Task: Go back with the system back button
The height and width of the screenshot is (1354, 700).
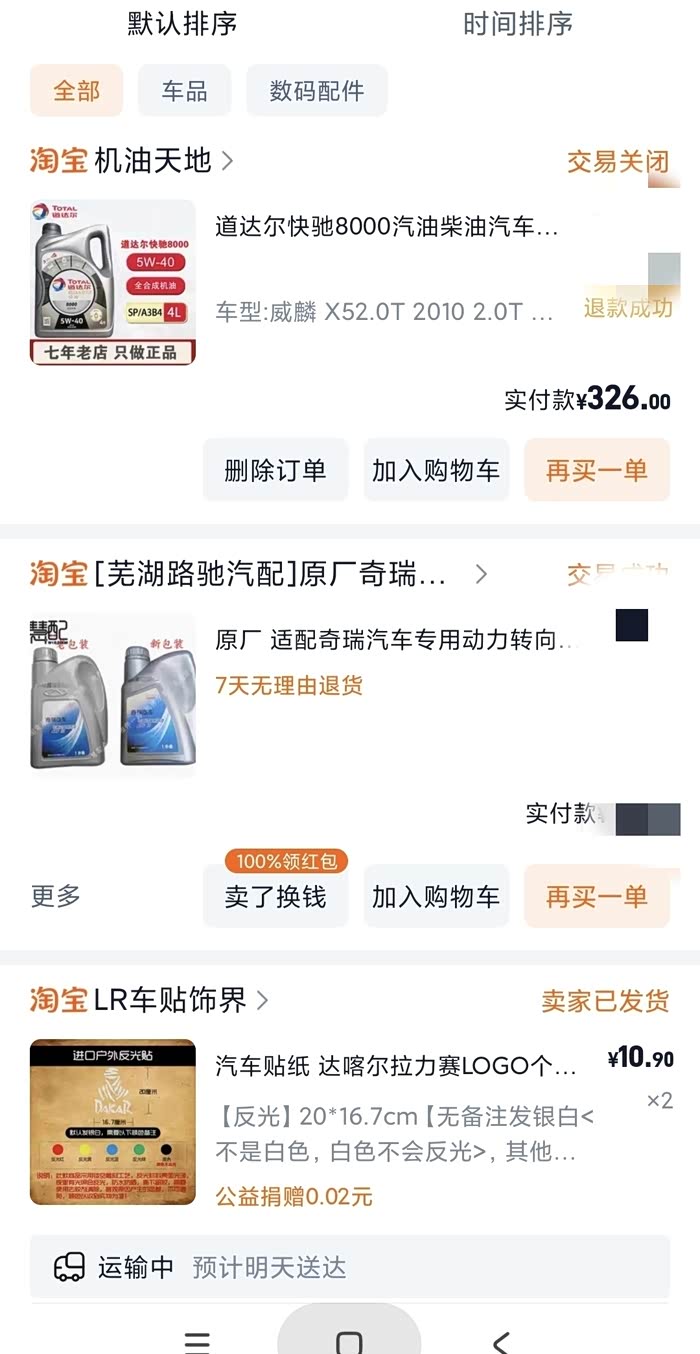Action: coord(501,1341)
